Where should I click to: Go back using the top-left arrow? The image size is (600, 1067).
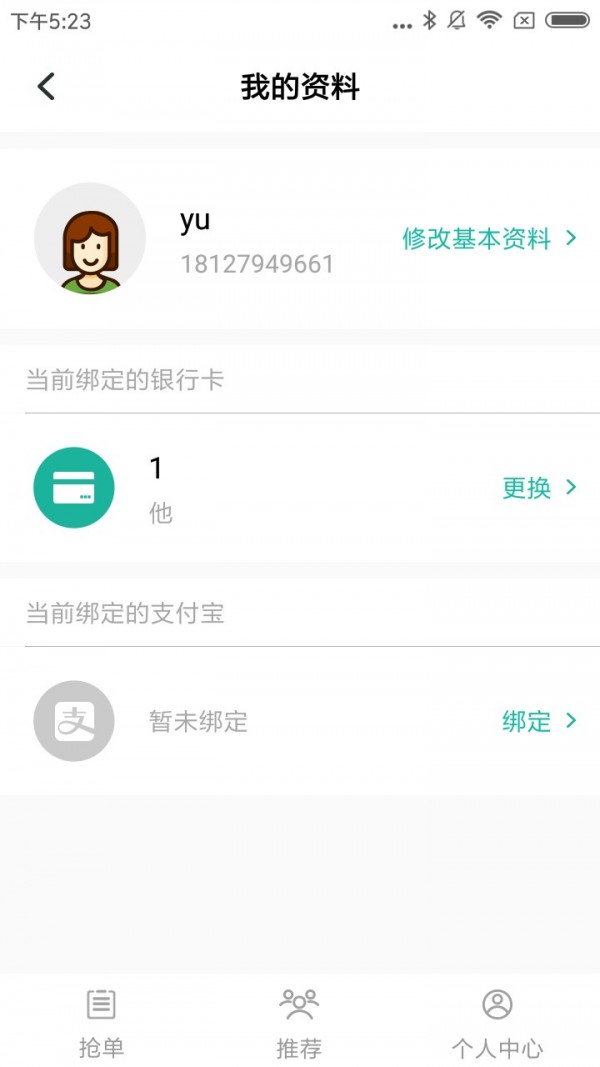coord(46,87)
